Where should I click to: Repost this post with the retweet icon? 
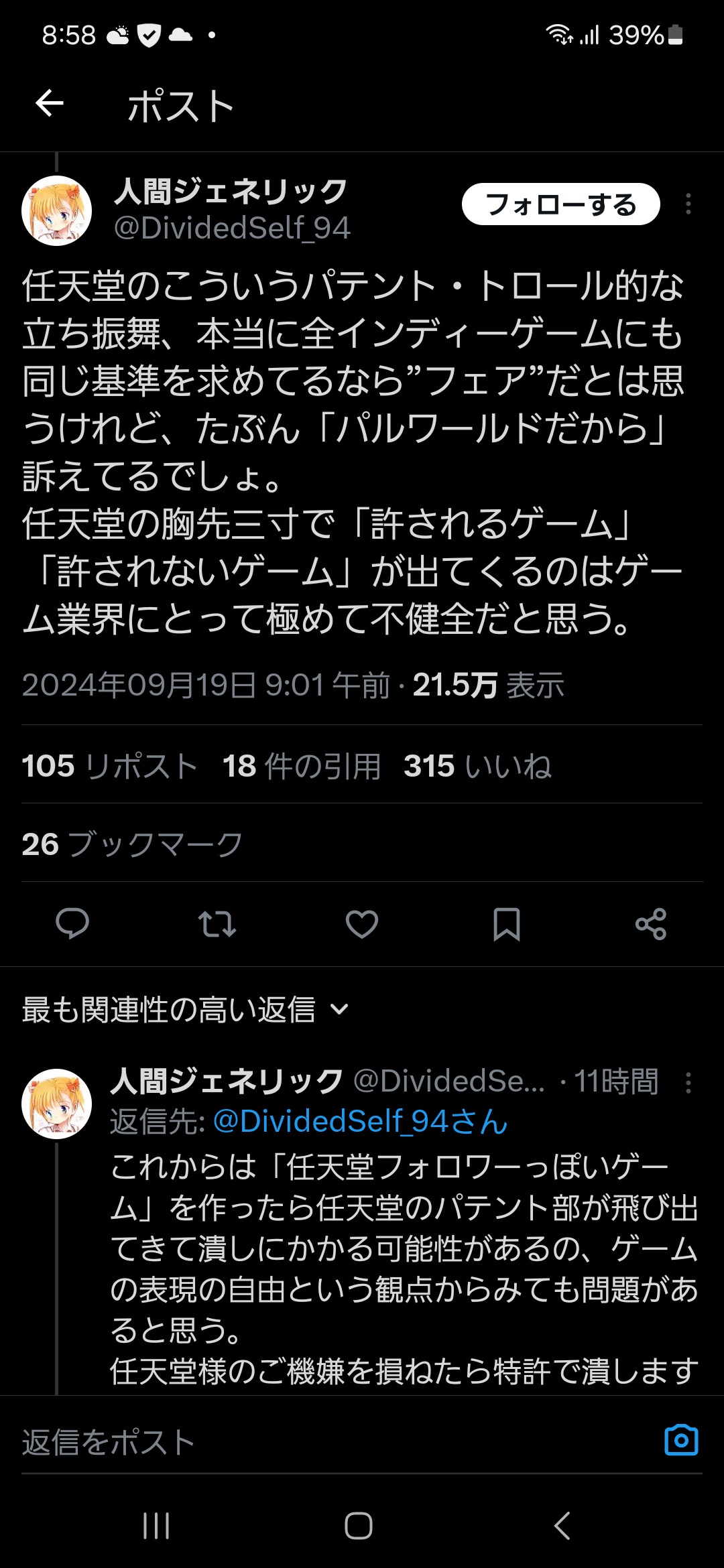pyautogui.click(x=217, y=924)
